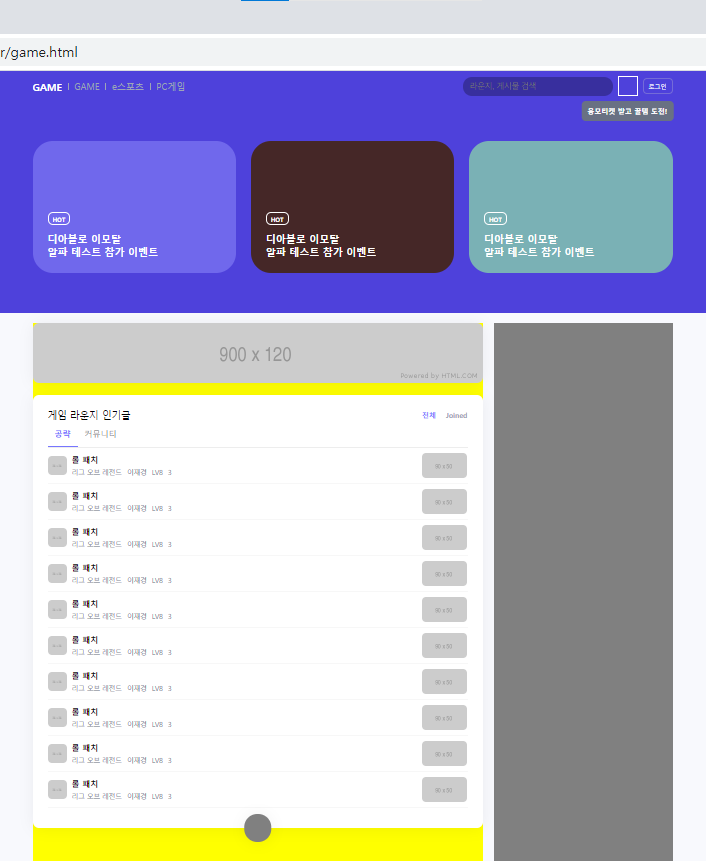Open the 900 x 120 banner

[x=257, y=353]
